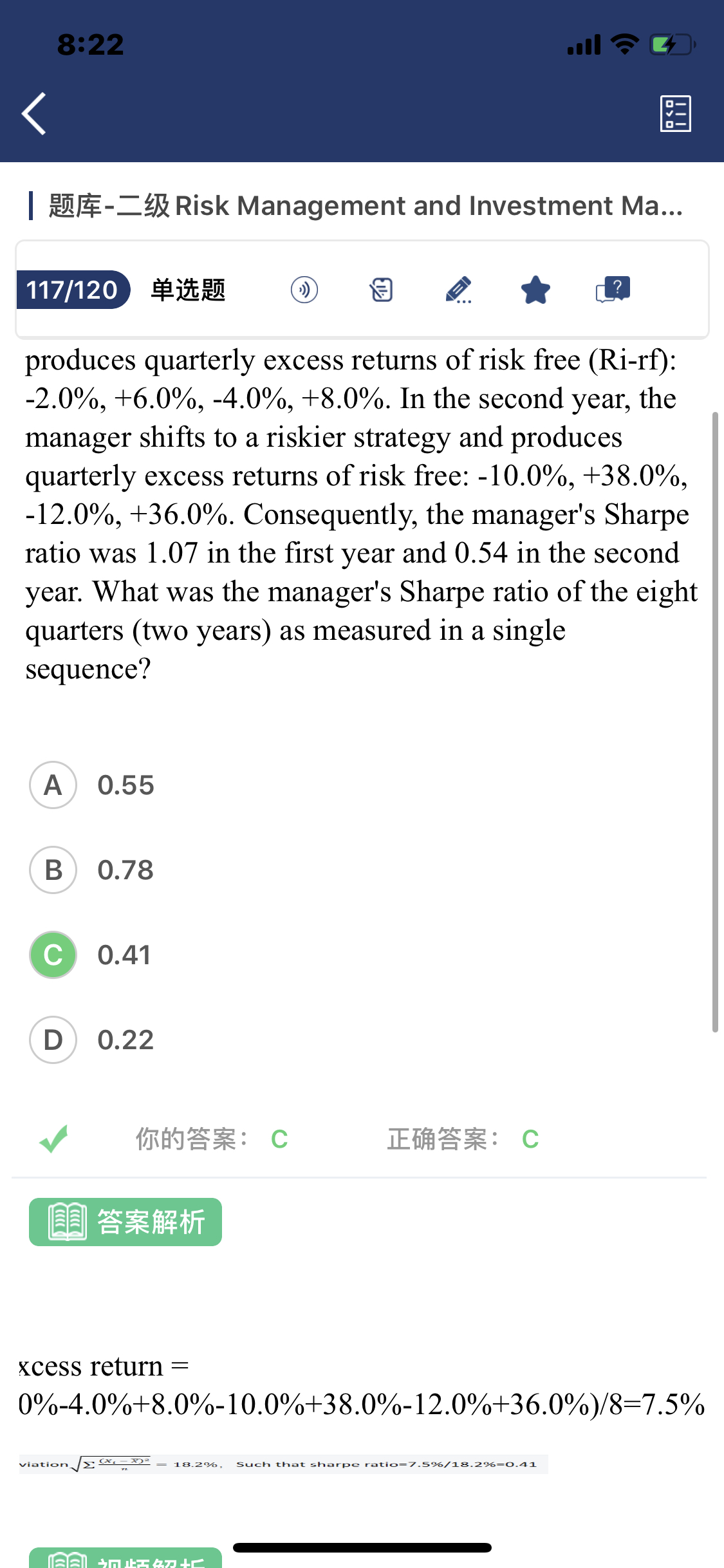Select option A 0.55
The image size is (724, 1568).
point(53,785)
